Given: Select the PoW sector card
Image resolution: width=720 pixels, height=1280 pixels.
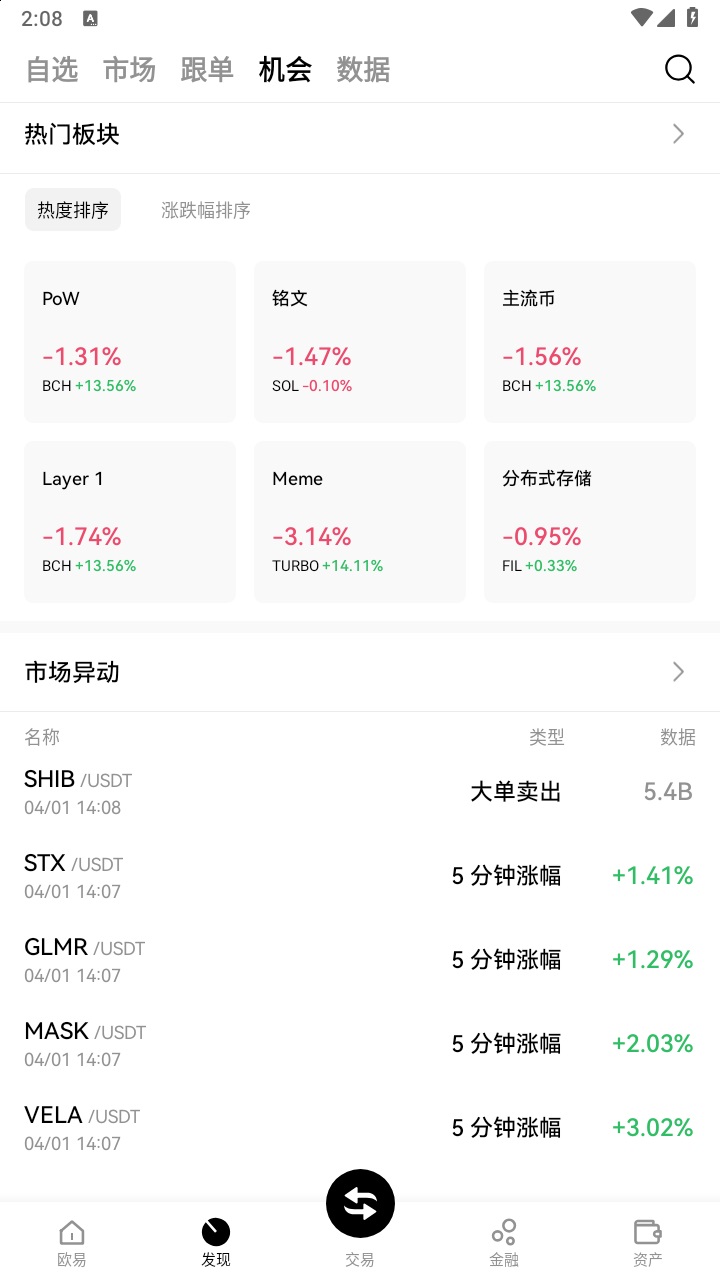Looking at the screenshot, I should pos(129,341).
